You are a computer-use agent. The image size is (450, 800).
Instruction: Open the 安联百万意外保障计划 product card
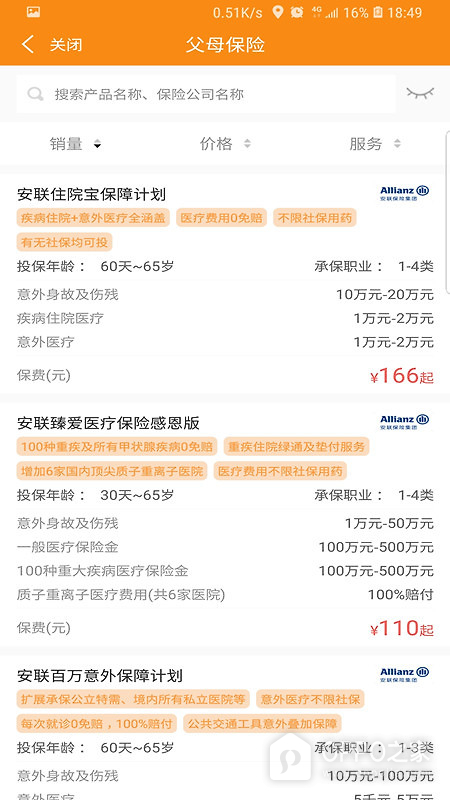pos(223,728)
